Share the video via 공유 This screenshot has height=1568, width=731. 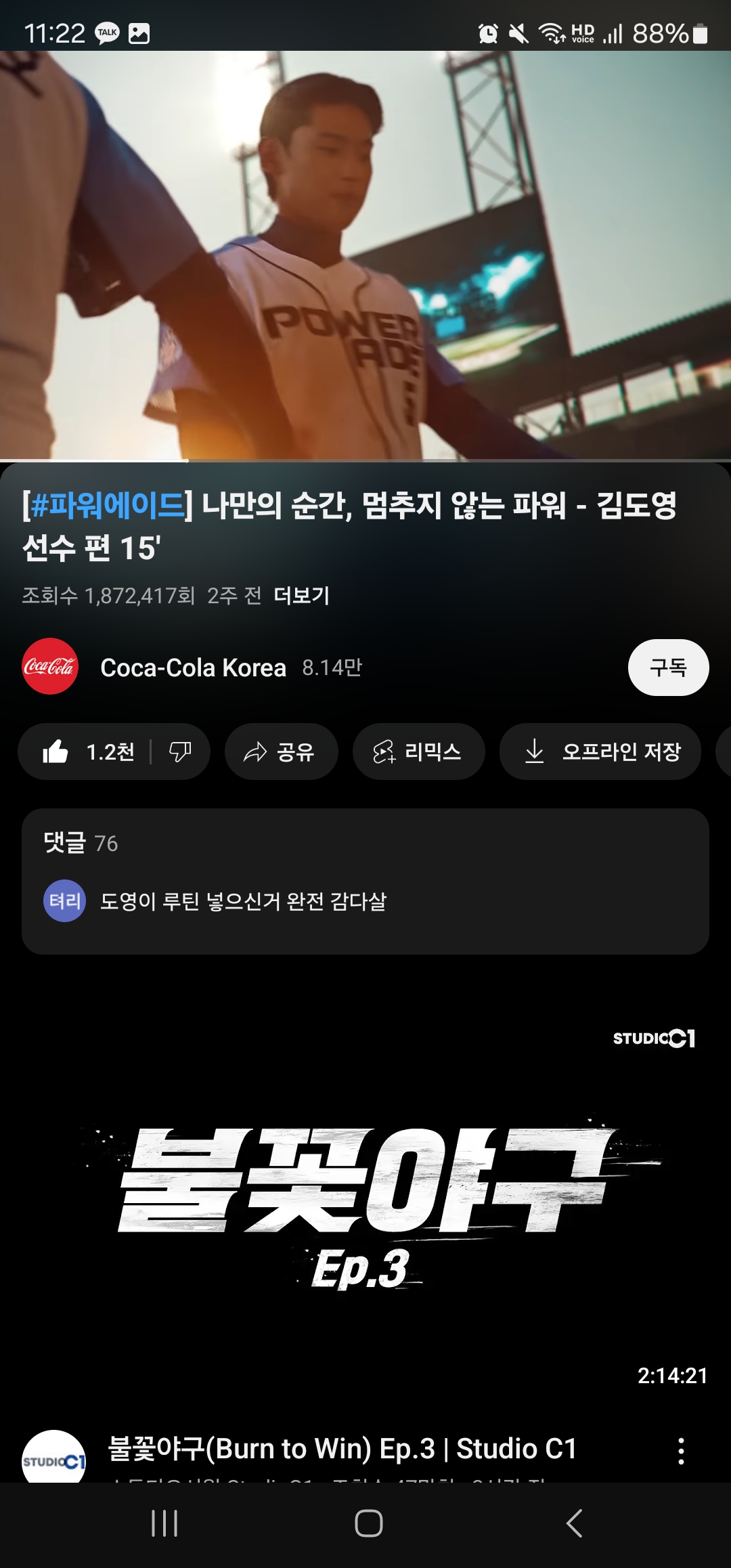pos(281,752)
